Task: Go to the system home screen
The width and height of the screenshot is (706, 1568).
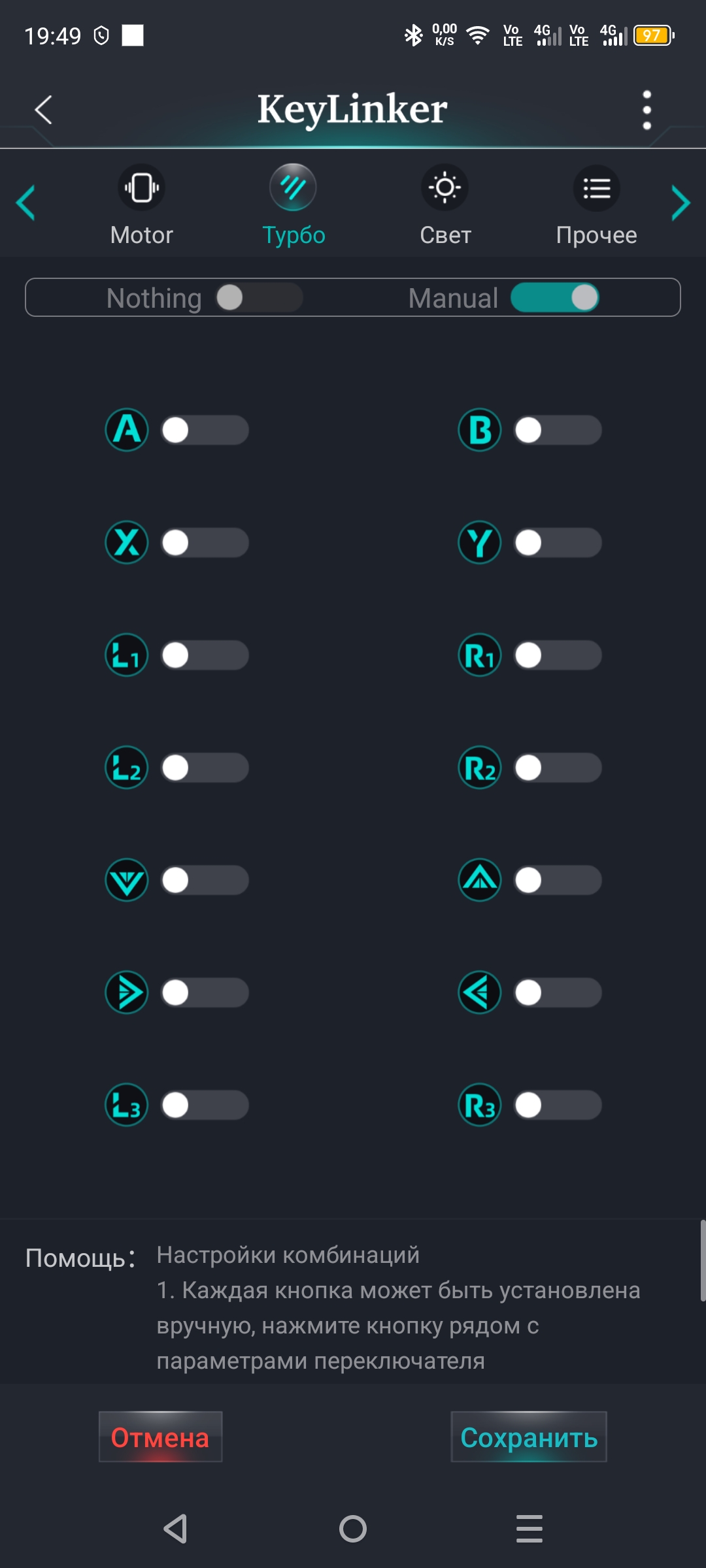Action: click(x=353, y=1529)
